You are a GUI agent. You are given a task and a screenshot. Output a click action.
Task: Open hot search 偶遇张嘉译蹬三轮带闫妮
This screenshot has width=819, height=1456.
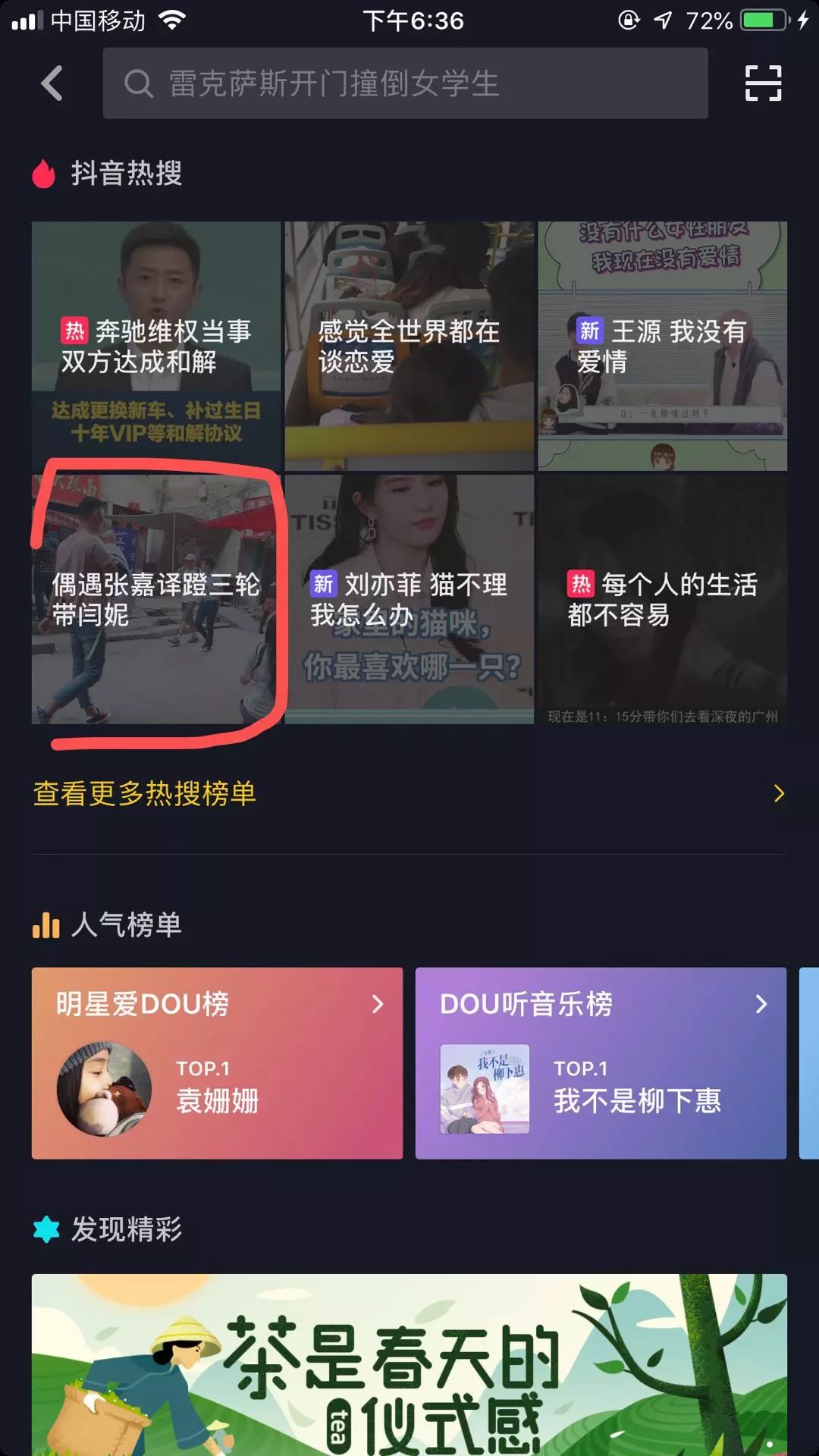point(156,599)
